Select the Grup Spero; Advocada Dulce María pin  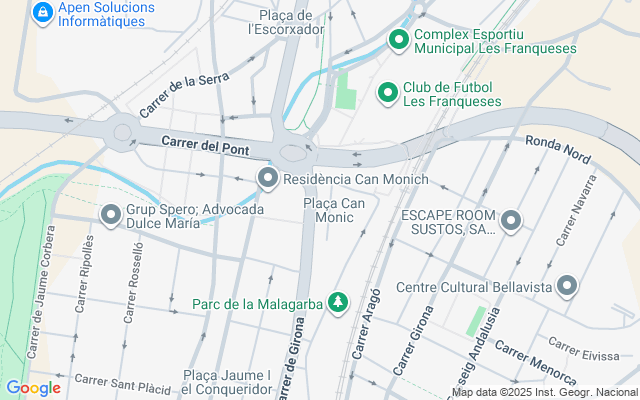click(110, 215)
